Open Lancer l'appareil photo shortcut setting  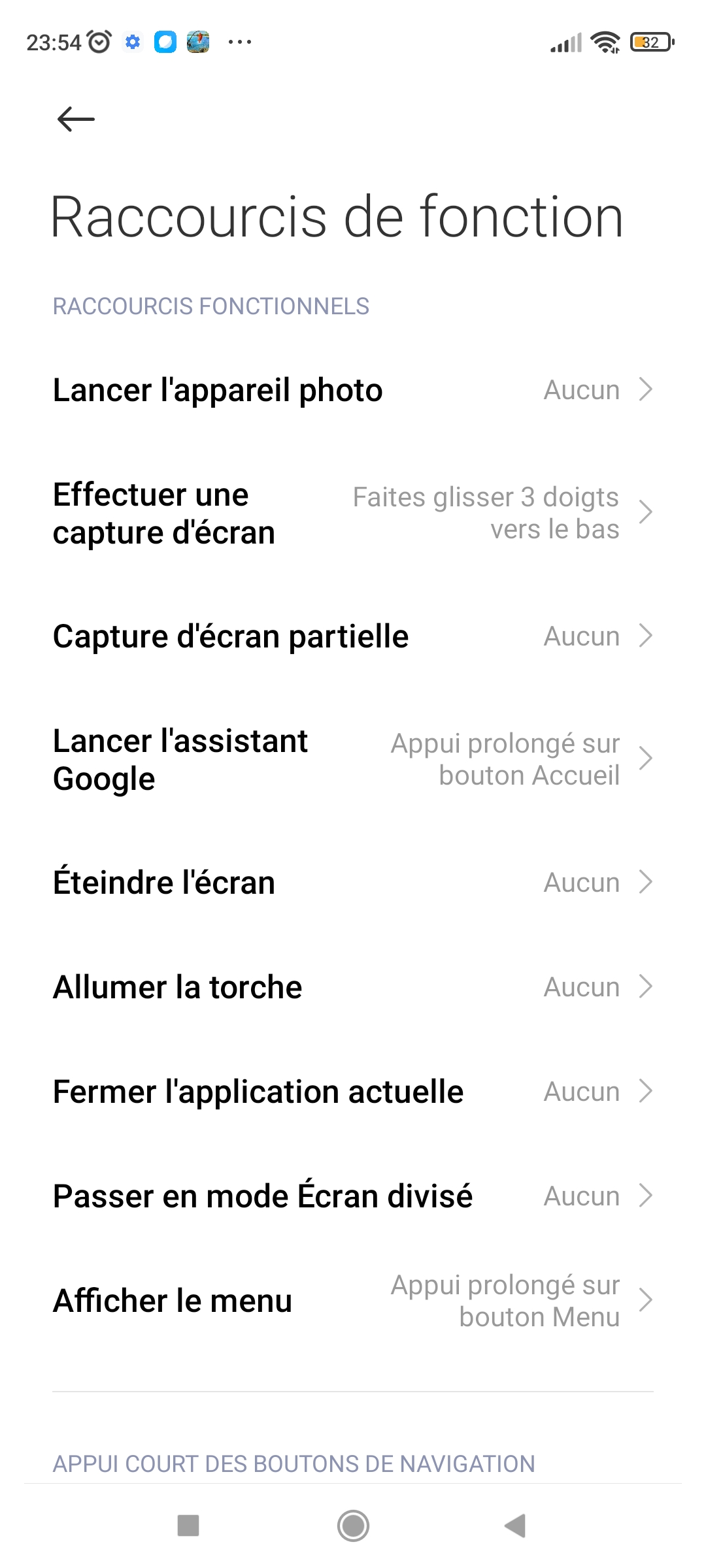pyautogui.click(x=353, y=390)
